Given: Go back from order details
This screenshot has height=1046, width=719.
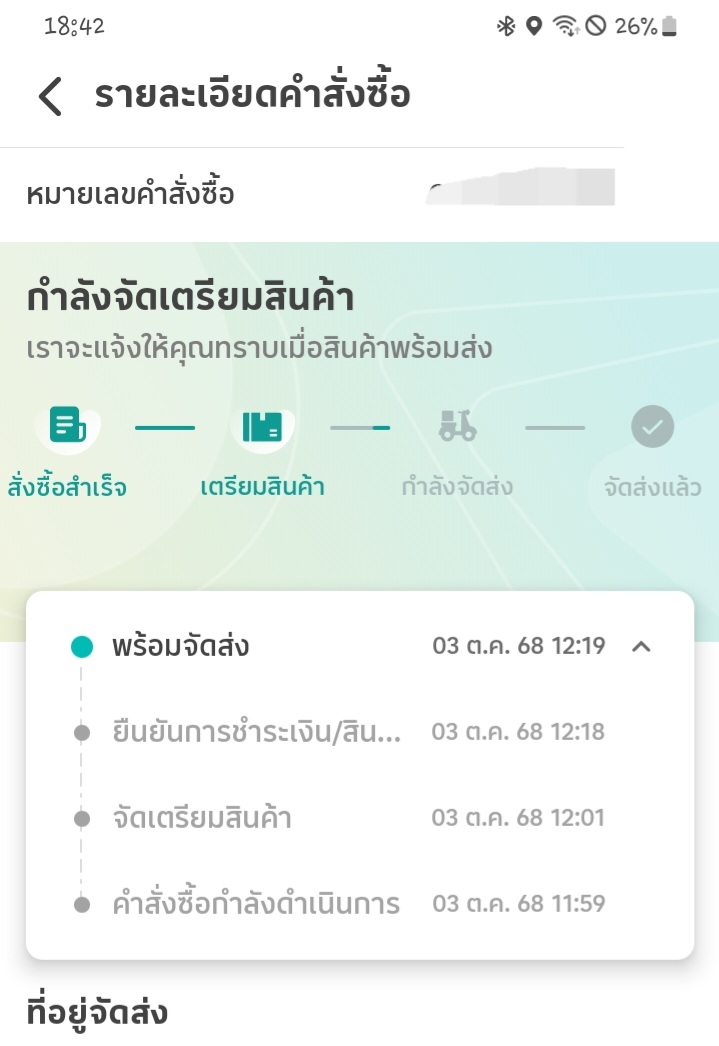Looking at the screenshot, I should tap(50, 97).
